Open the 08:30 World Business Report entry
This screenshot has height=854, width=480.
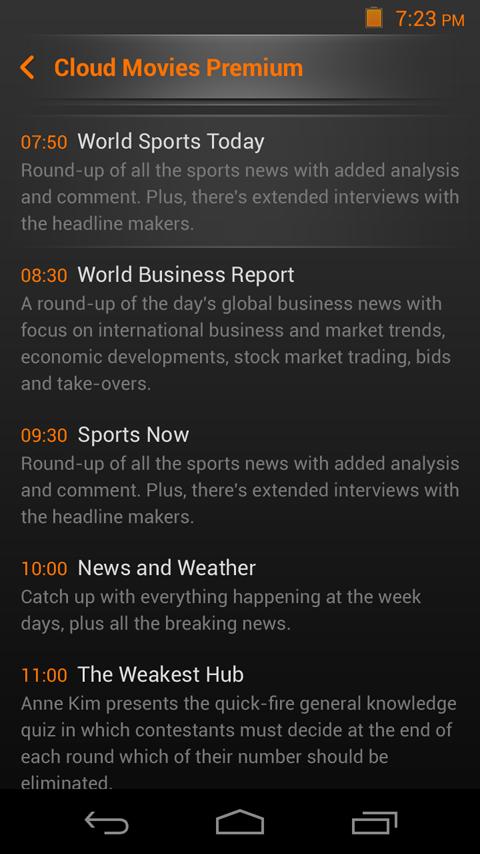[x=240, y=328]
